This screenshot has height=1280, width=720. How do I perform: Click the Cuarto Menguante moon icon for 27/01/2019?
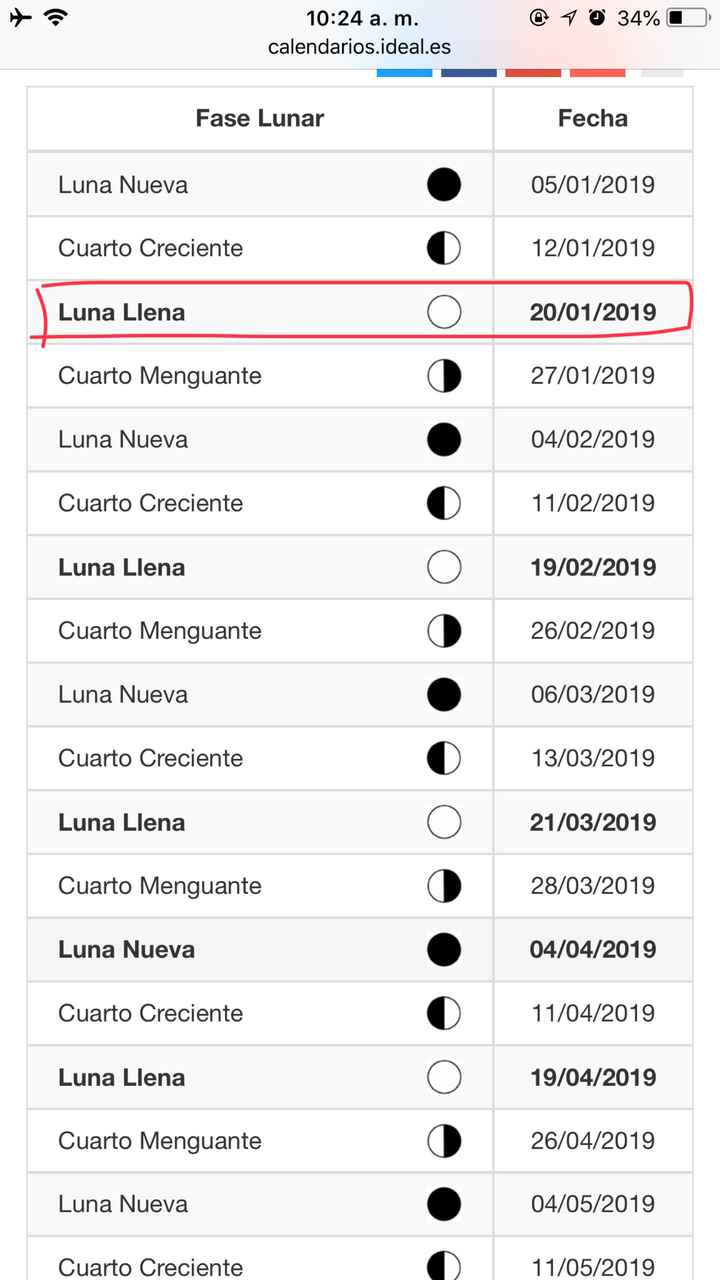(x=443, y=376)
